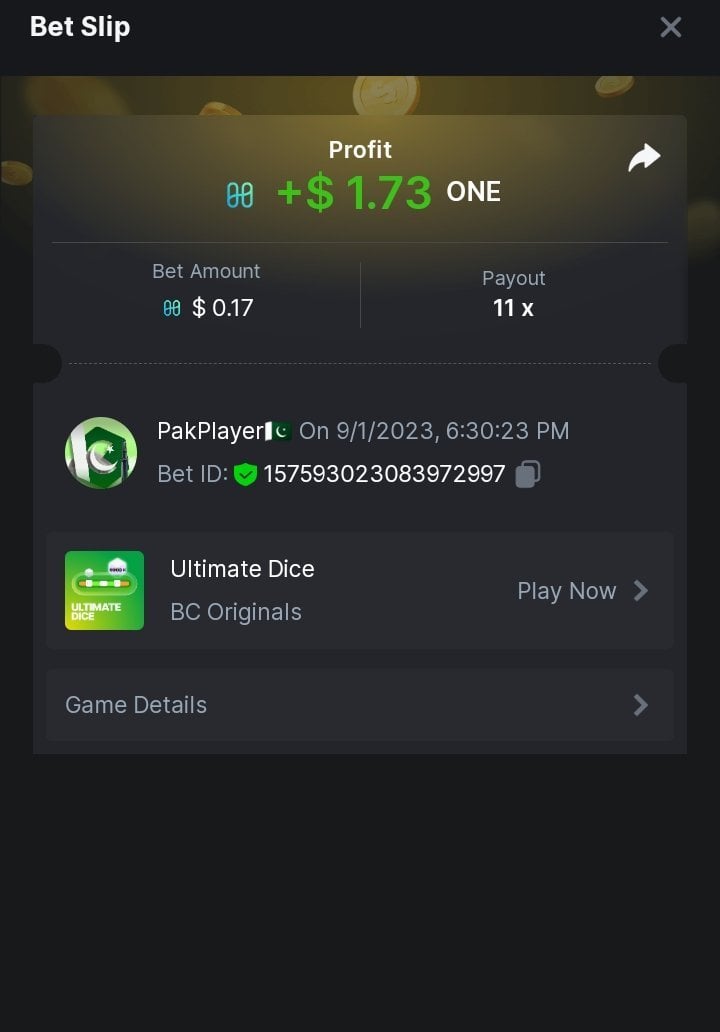Image resolution: width=720 pixels, height=1032 pixels.
Task: Copy the Bet ID
Action: tap(528, 474)
